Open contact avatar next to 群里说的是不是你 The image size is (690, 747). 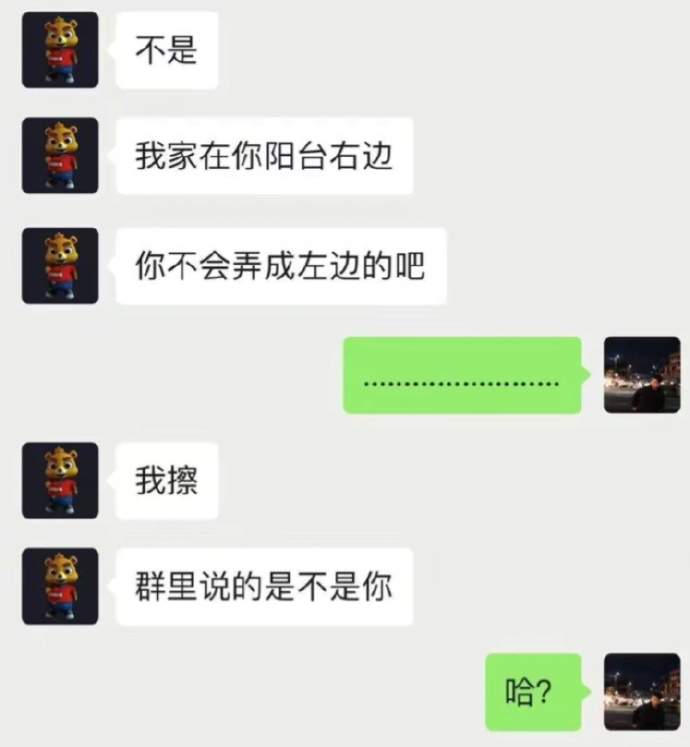[60, 586]
